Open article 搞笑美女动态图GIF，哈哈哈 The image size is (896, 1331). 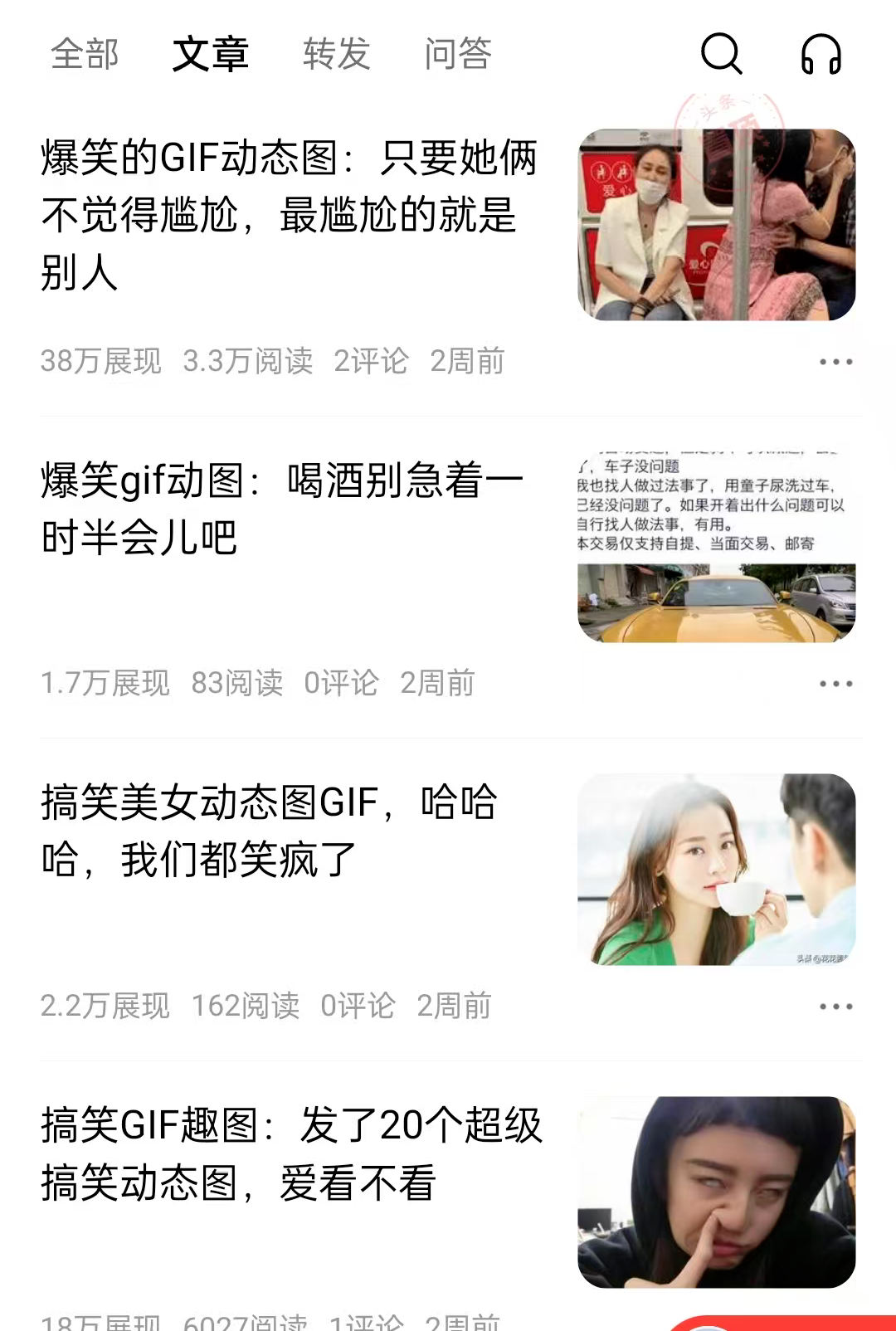[x=270, y=831]
